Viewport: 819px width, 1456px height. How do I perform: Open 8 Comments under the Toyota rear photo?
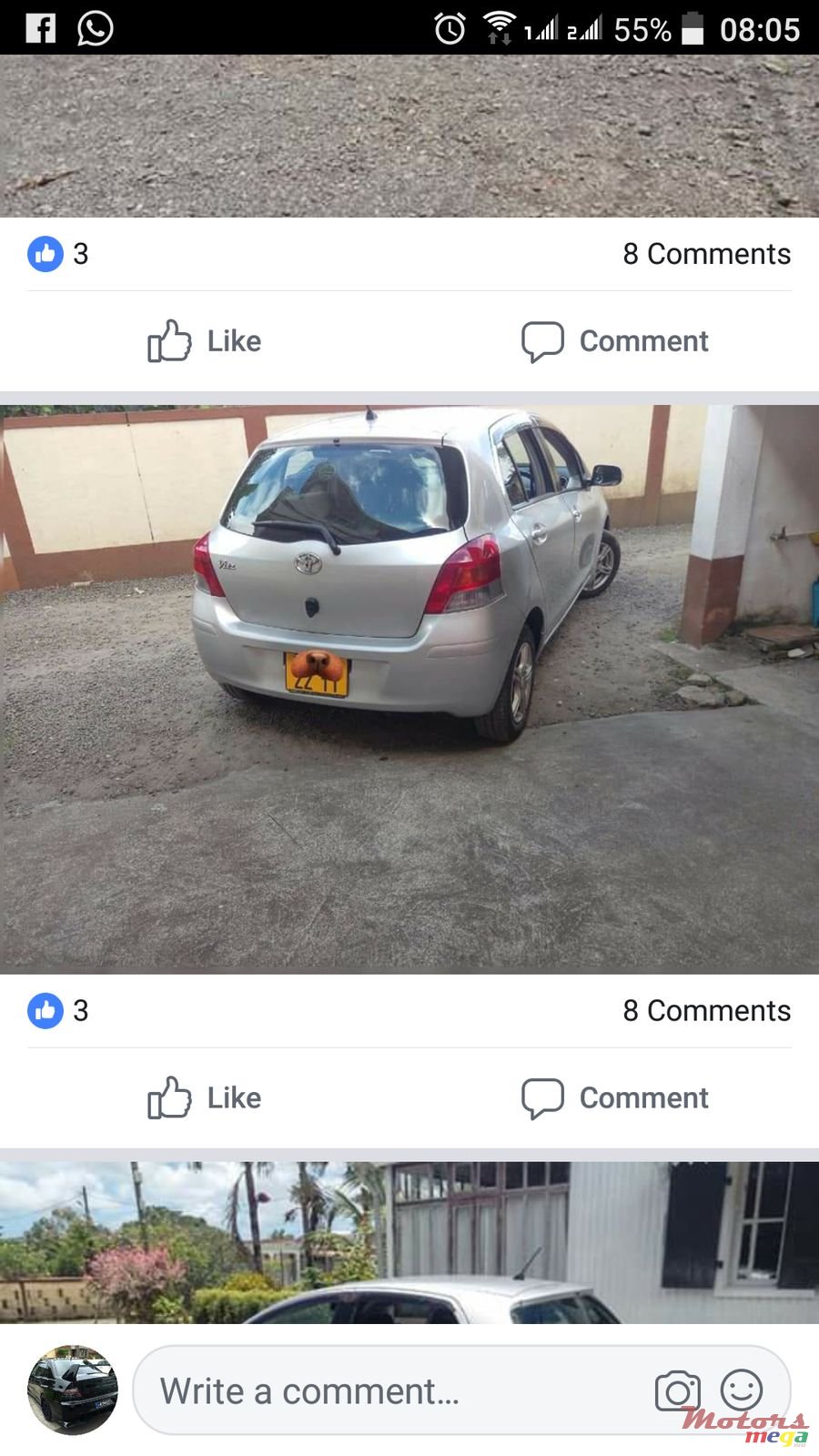coord(706,1011)
